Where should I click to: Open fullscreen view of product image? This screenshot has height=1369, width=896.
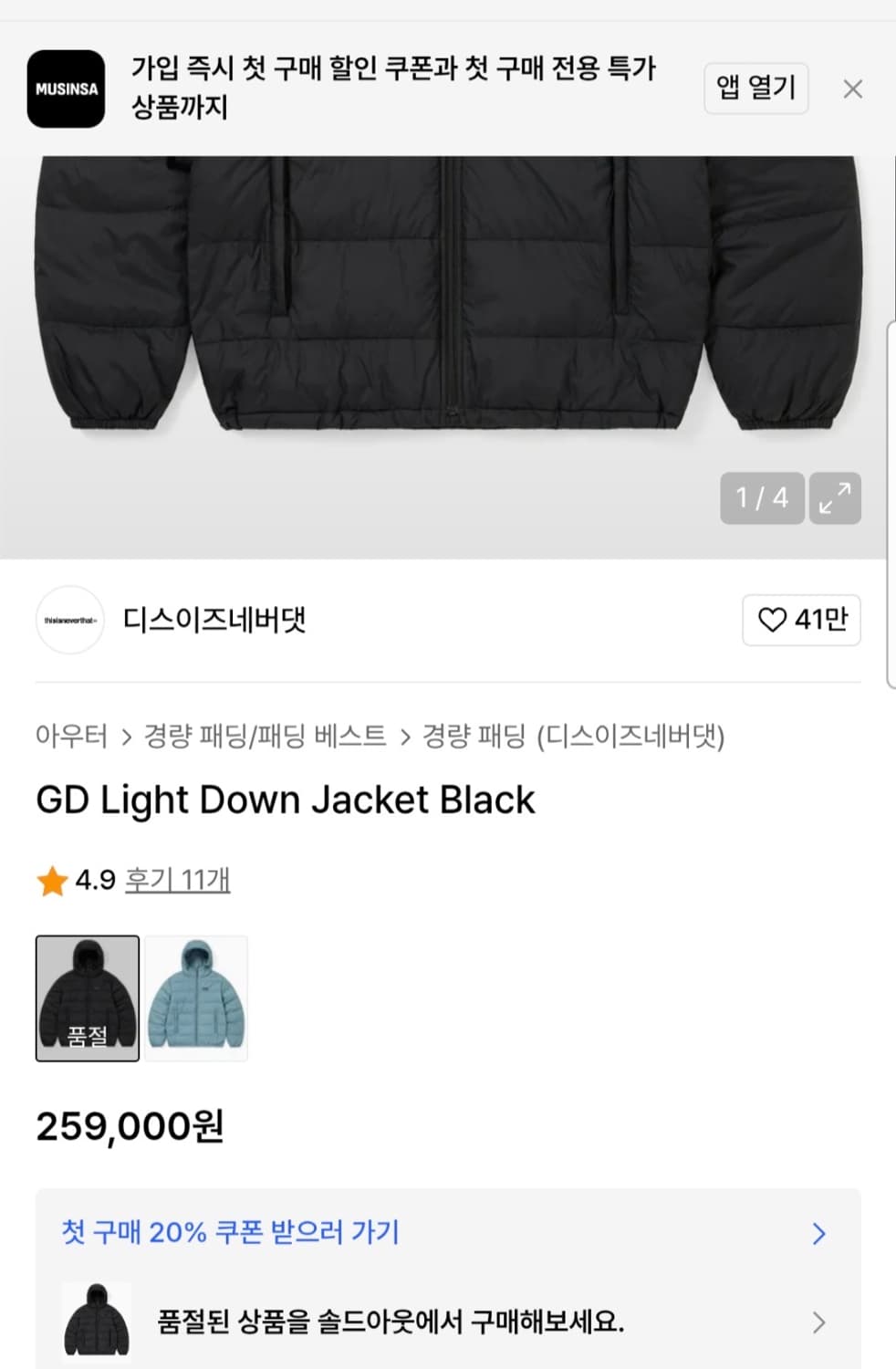coord(834,498)
